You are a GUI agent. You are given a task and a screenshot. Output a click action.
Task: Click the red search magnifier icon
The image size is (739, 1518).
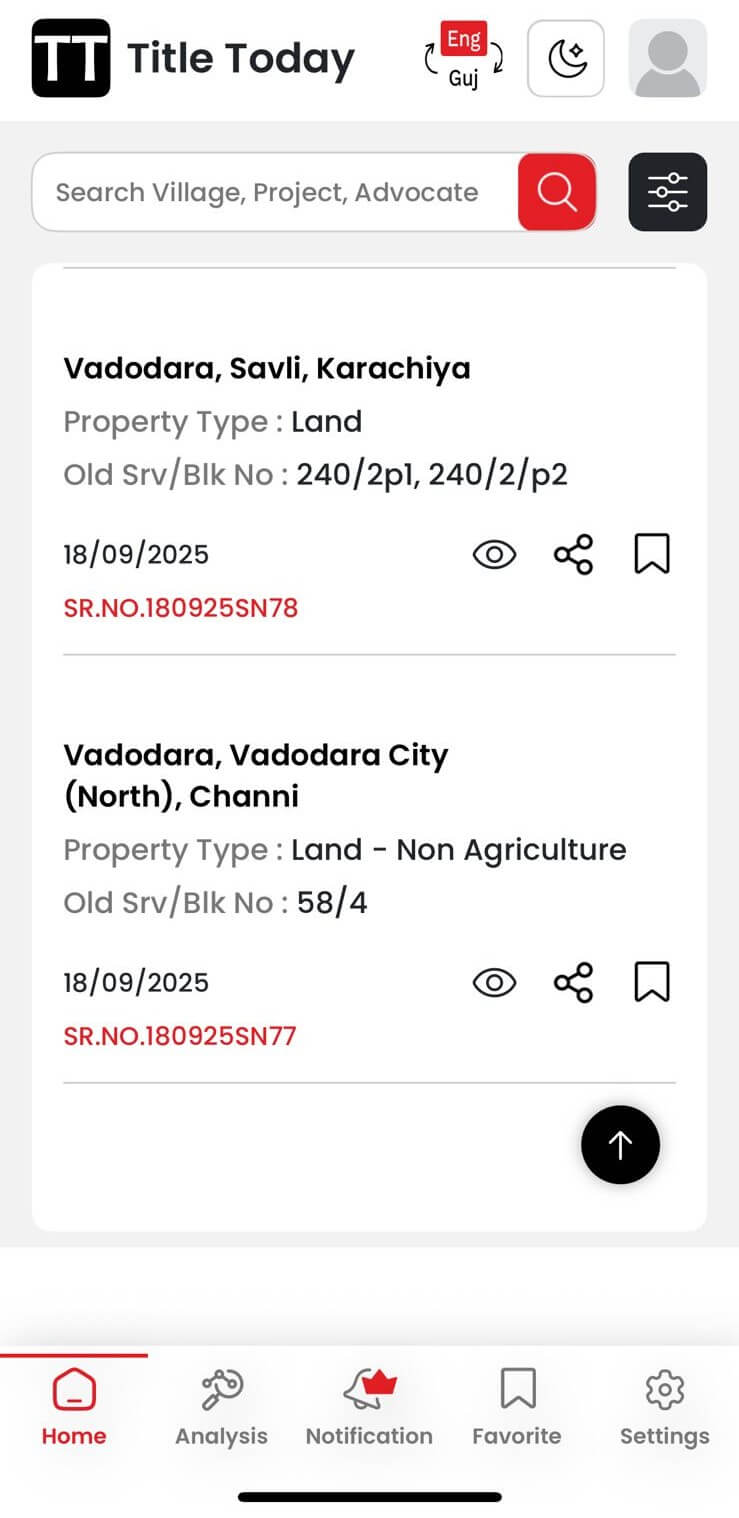(556, 192)
